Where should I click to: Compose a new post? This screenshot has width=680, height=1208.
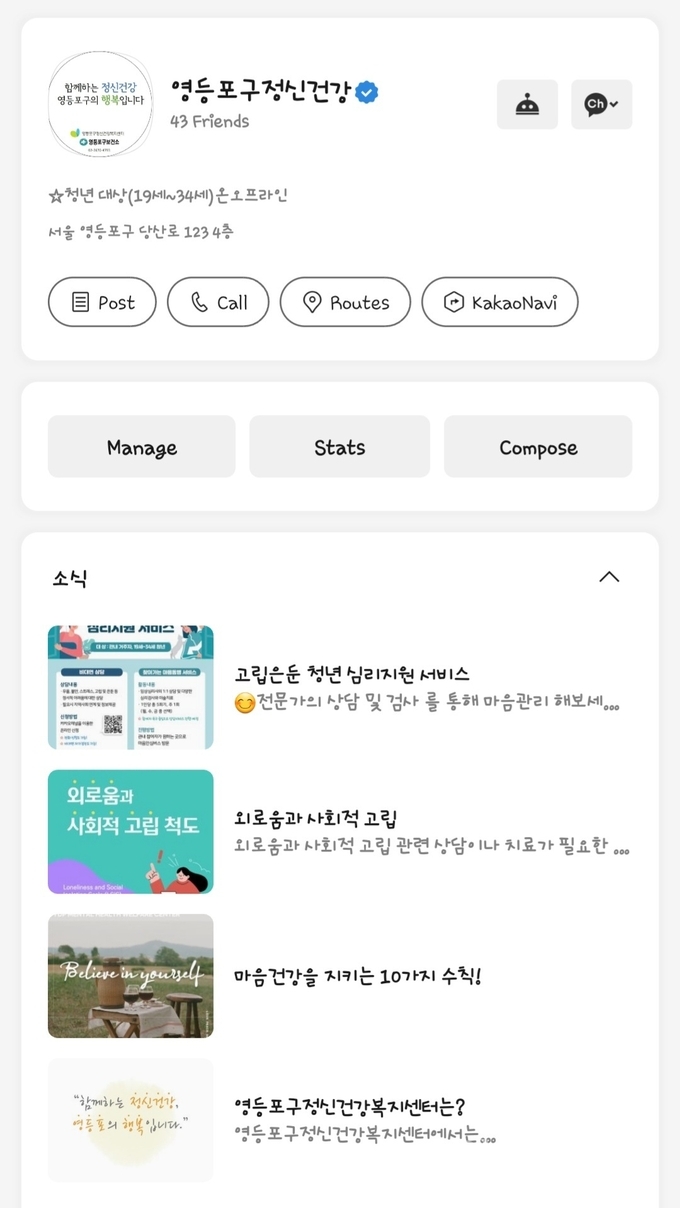tap(538, 447)
